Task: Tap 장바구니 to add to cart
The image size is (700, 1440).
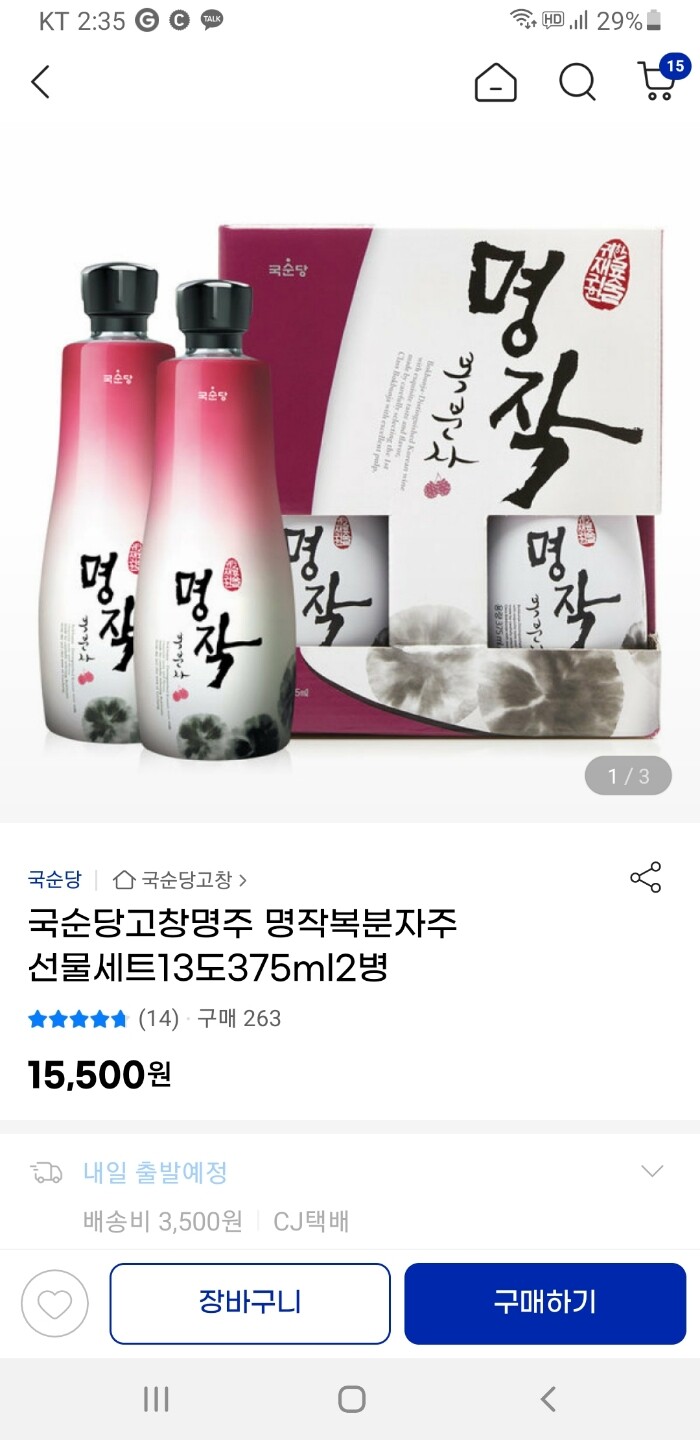Action: (x=250, y=1303)
